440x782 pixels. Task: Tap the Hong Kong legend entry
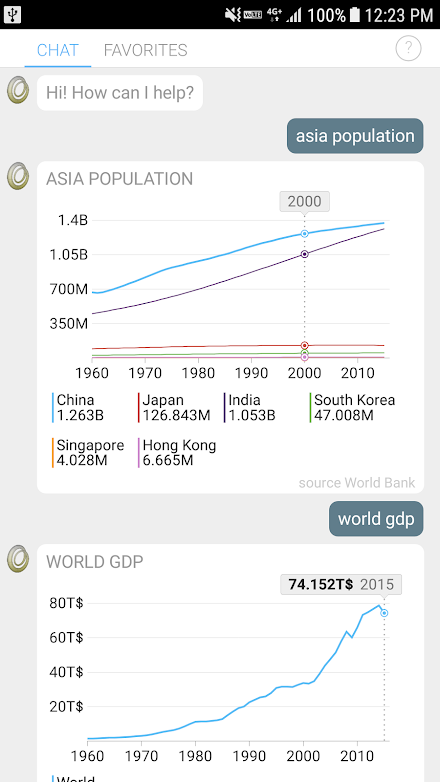click(177, 452)
